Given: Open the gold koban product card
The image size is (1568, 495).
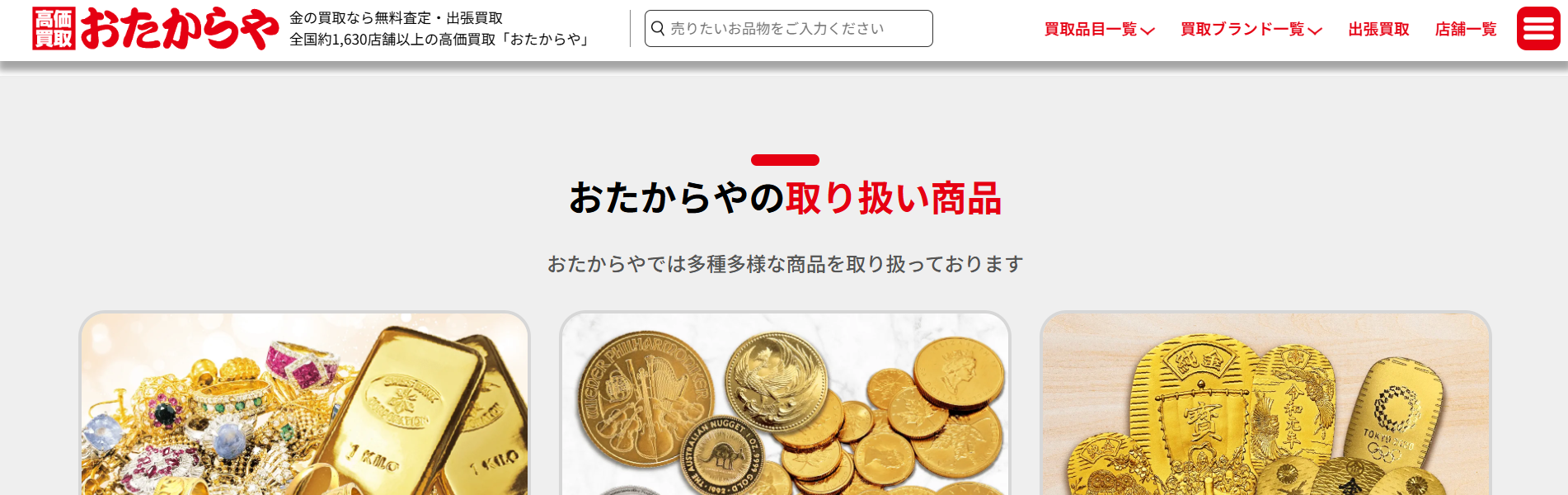Looking at the screenshot, I should click(1265, 404).
